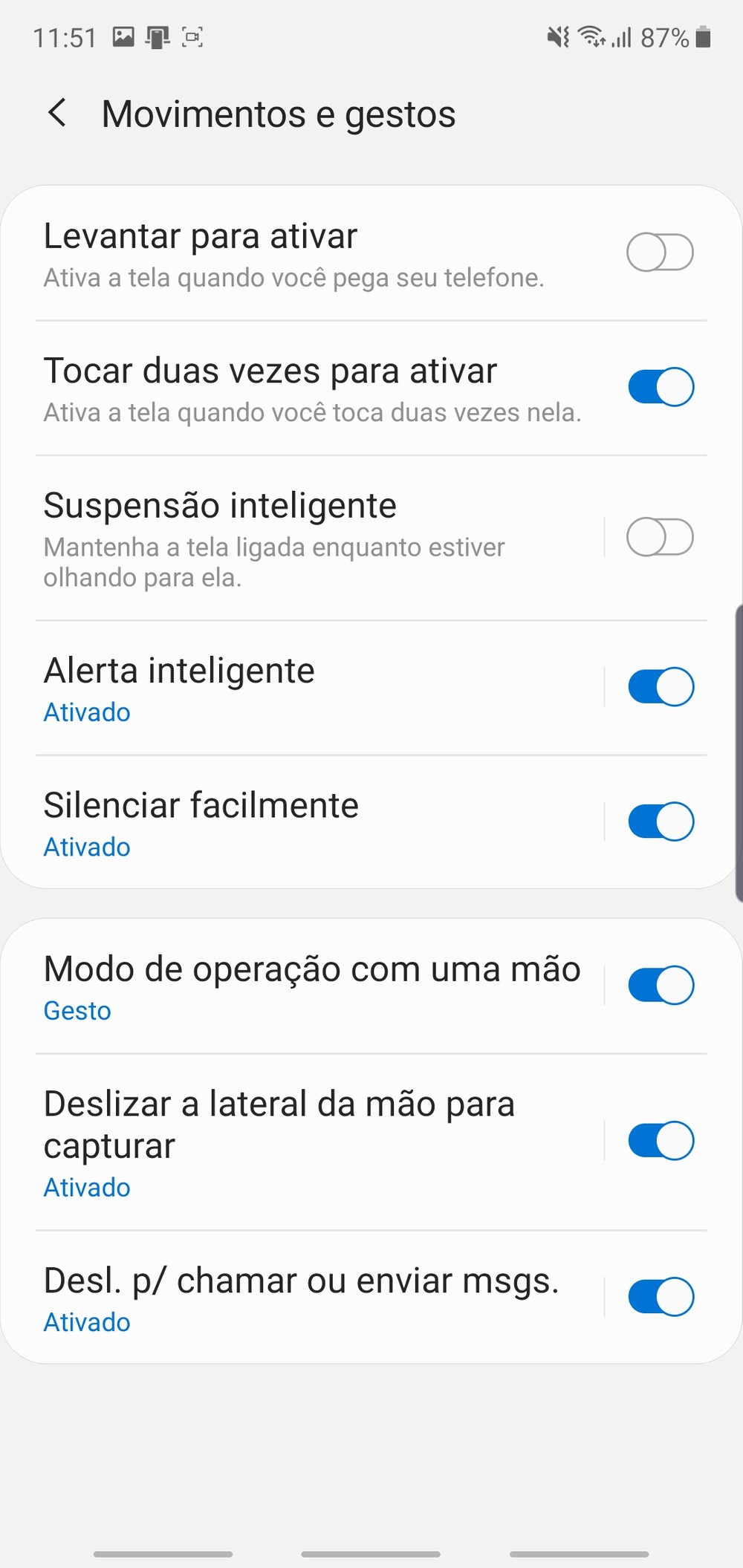This screenshot has height=1568, width=743.
Task: Go back from Movimentos e gestos
Action: coord(57,114)
